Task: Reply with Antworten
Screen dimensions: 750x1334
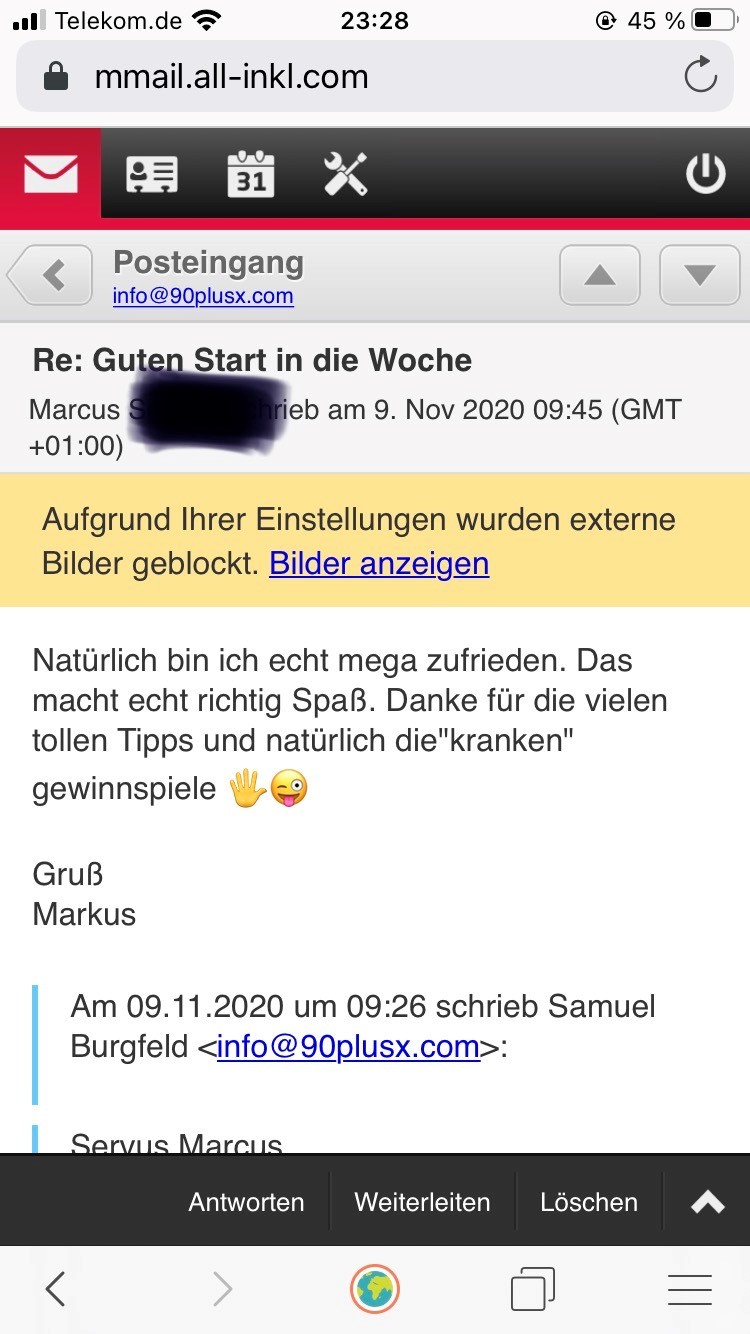Action: [246, 1202]
